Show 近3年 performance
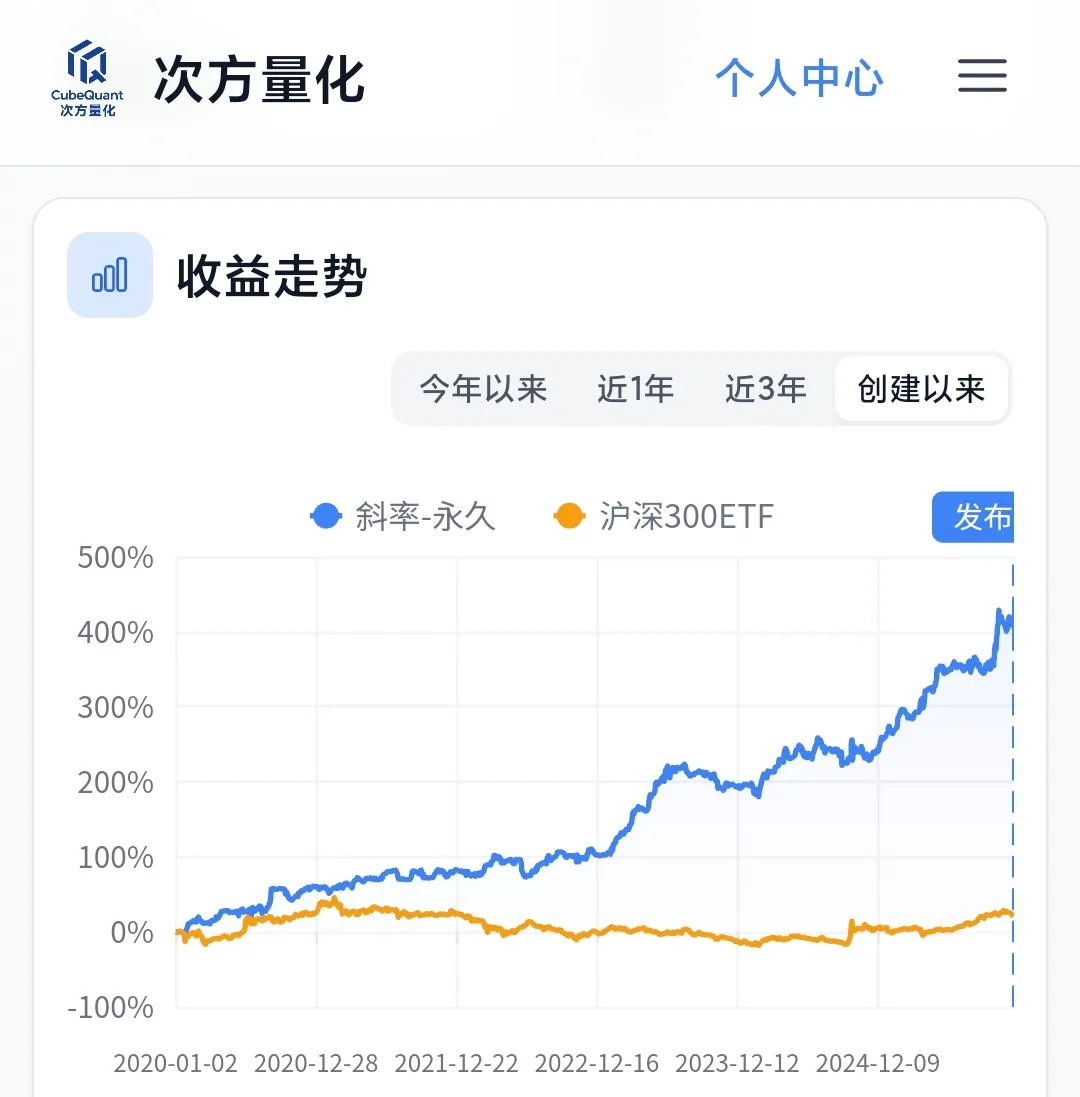The width and height of the screenshot is (1080, 1097). tap(765, 389)
